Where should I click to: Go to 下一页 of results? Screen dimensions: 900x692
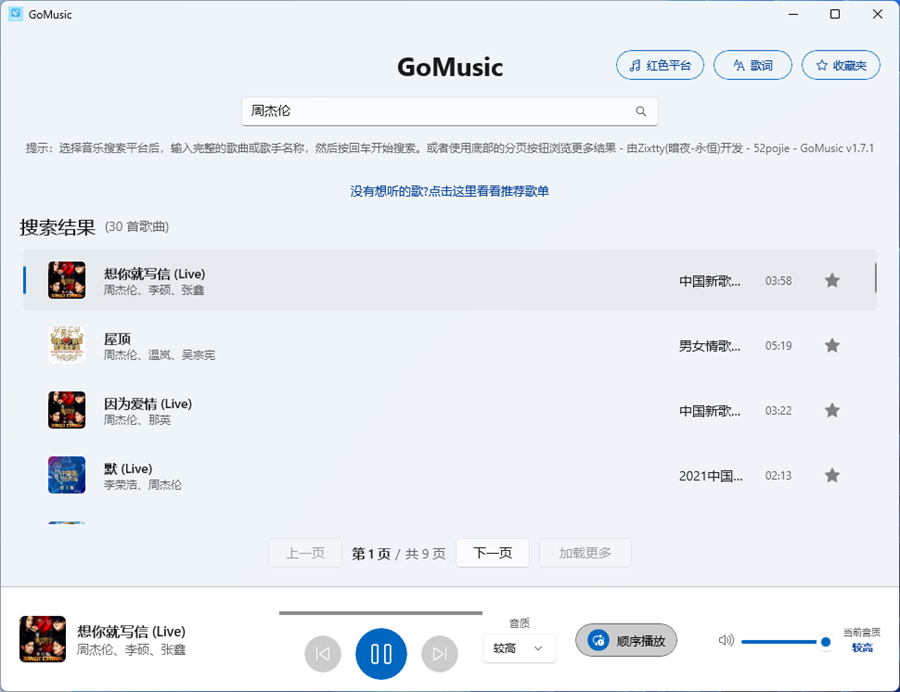[x=492, y=553]
